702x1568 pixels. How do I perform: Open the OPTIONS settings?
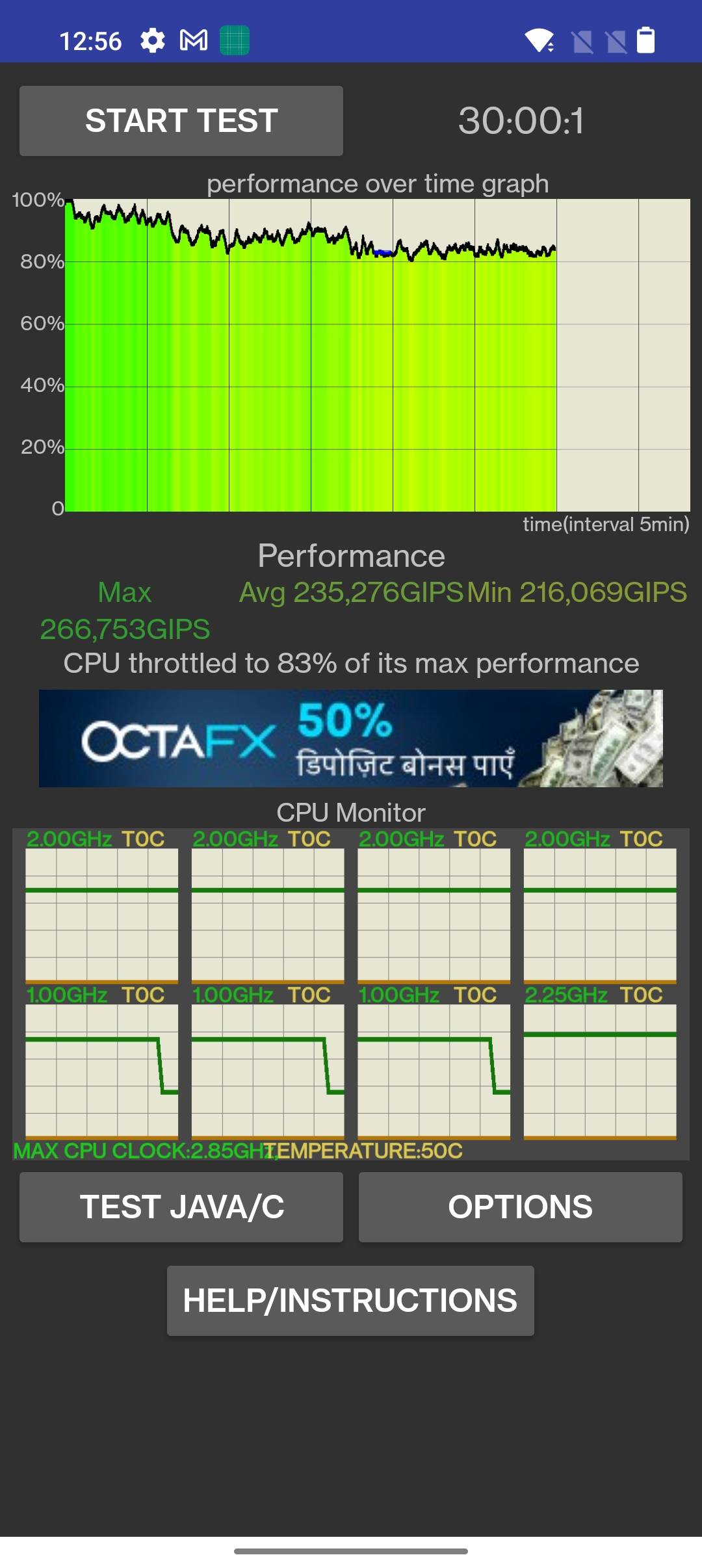click(x=521, y=1207)
